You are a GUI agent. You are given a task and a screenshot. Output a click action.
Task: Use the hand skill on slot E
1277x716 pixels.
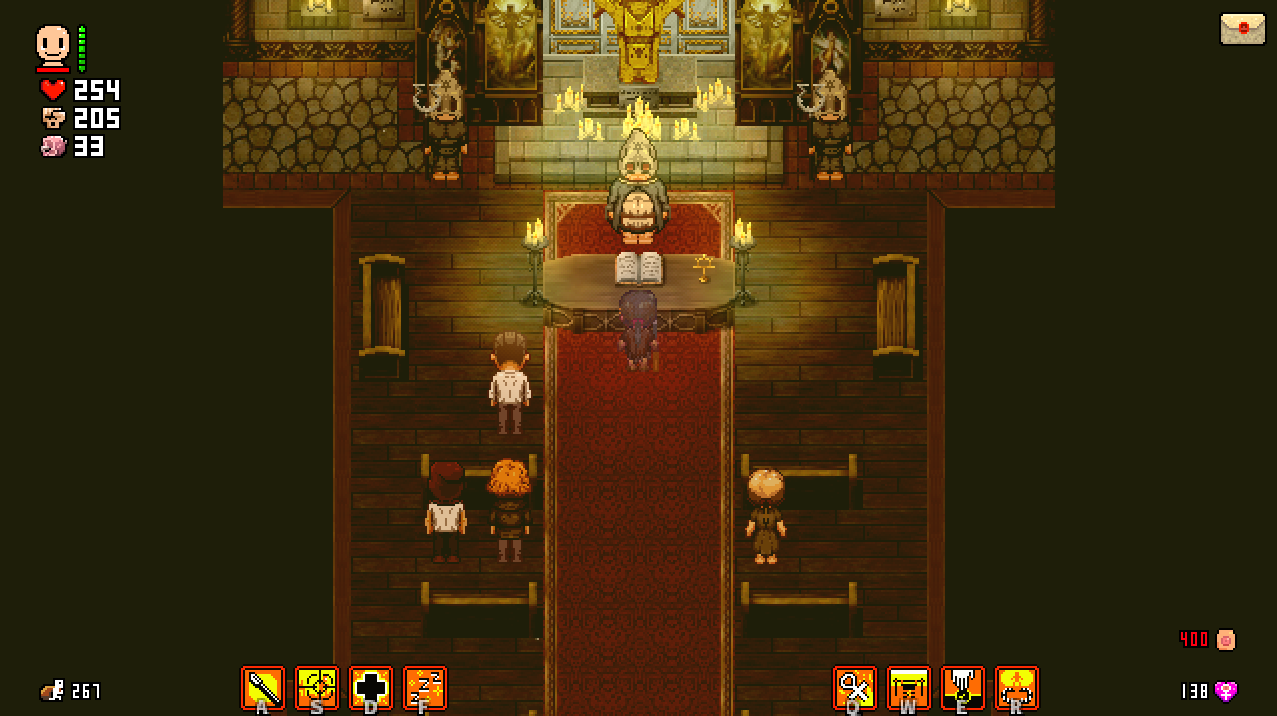coord(963,687)
